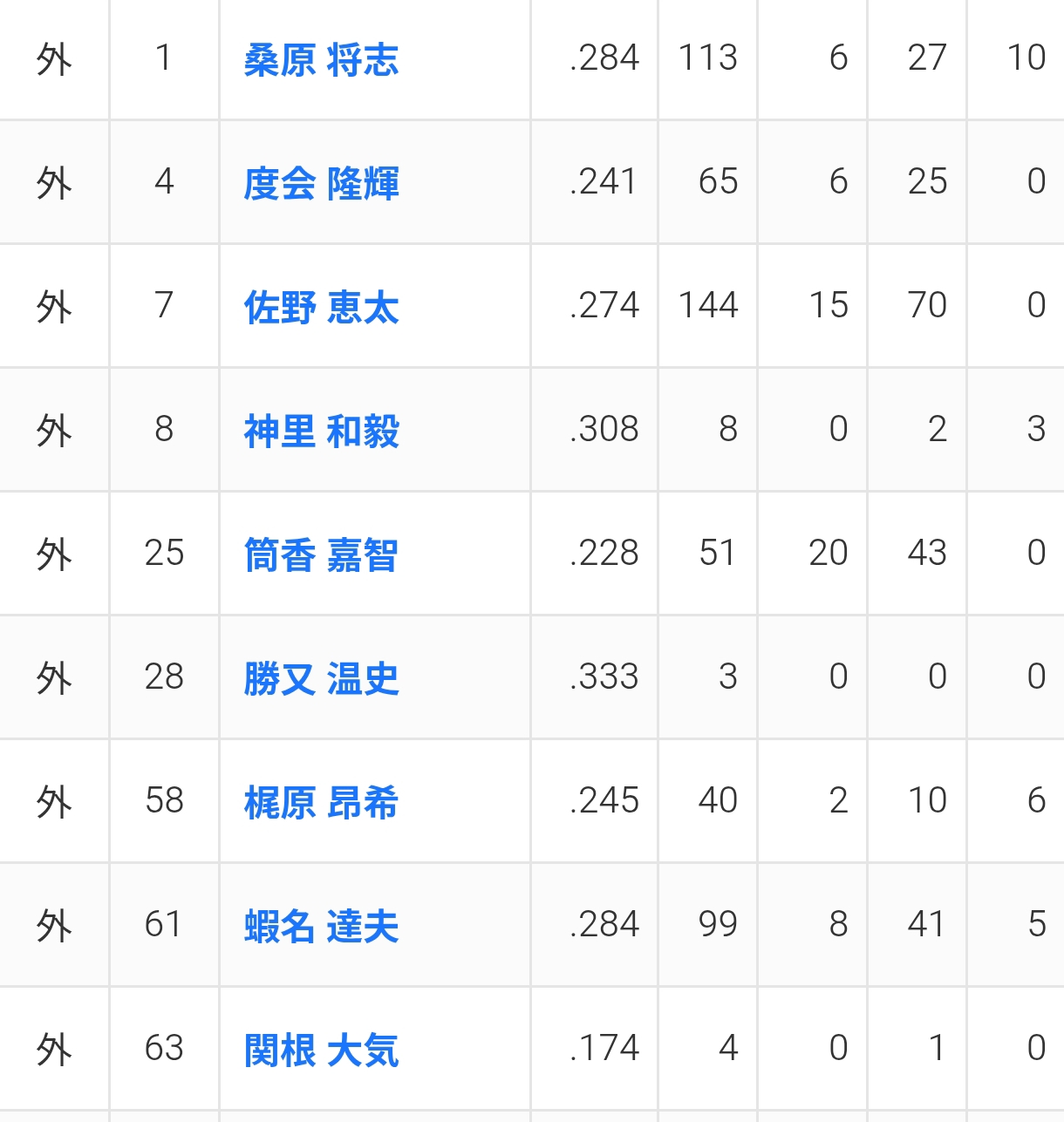View details for 梶原 昂希
This screenshot has width=1064, height=1122.
[321, 802]
